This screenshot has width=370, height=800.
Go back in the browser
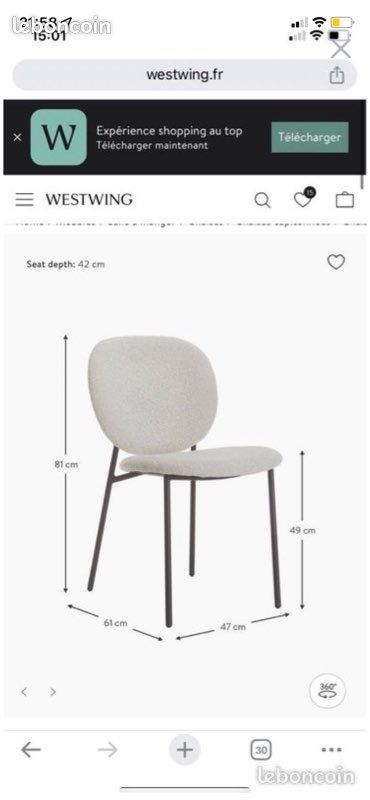31,749
